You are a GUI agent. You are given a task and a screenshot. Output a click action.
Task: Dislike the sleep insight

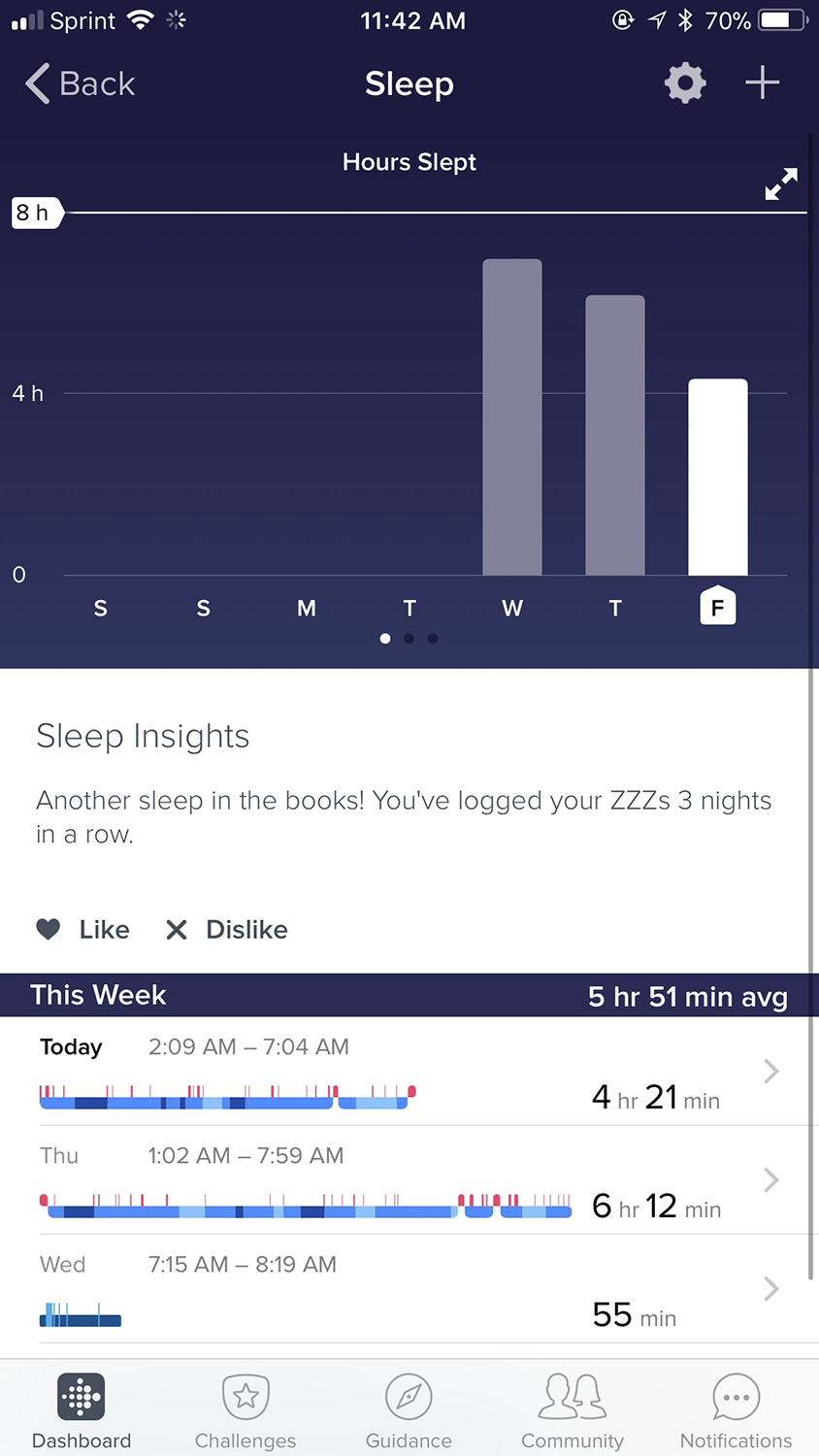[227, 930]
